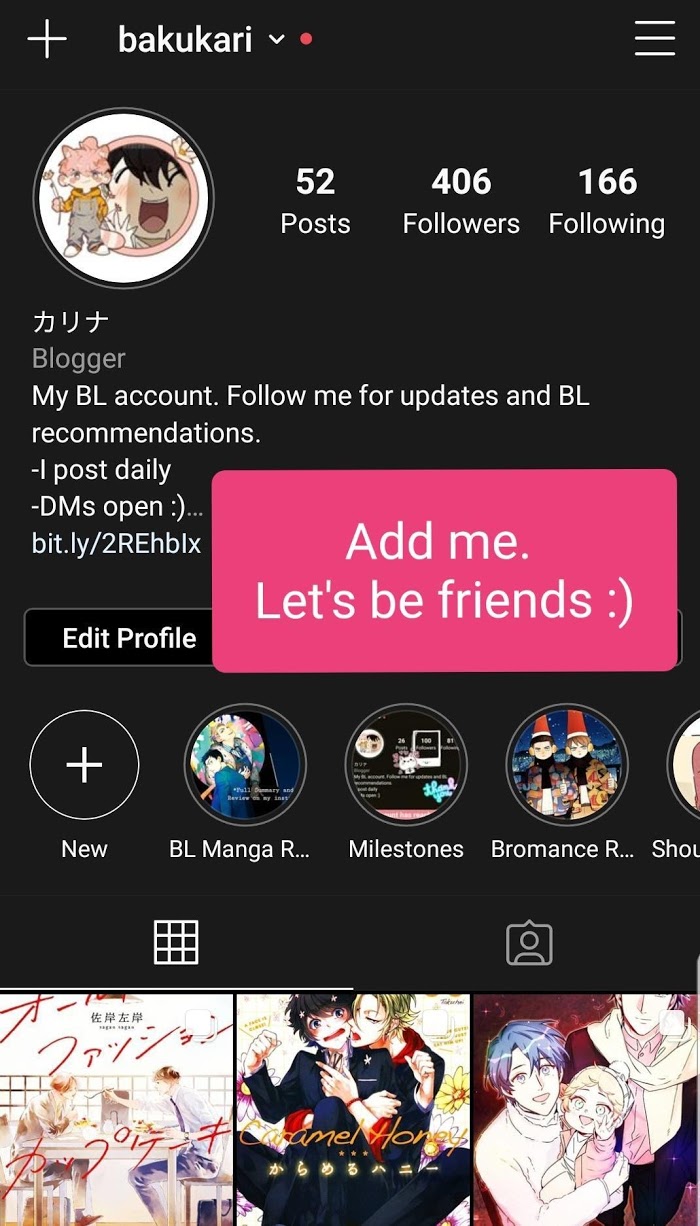Open the post showing a blond baby
The image size is (700, 1226).
tap(587, 1110)
